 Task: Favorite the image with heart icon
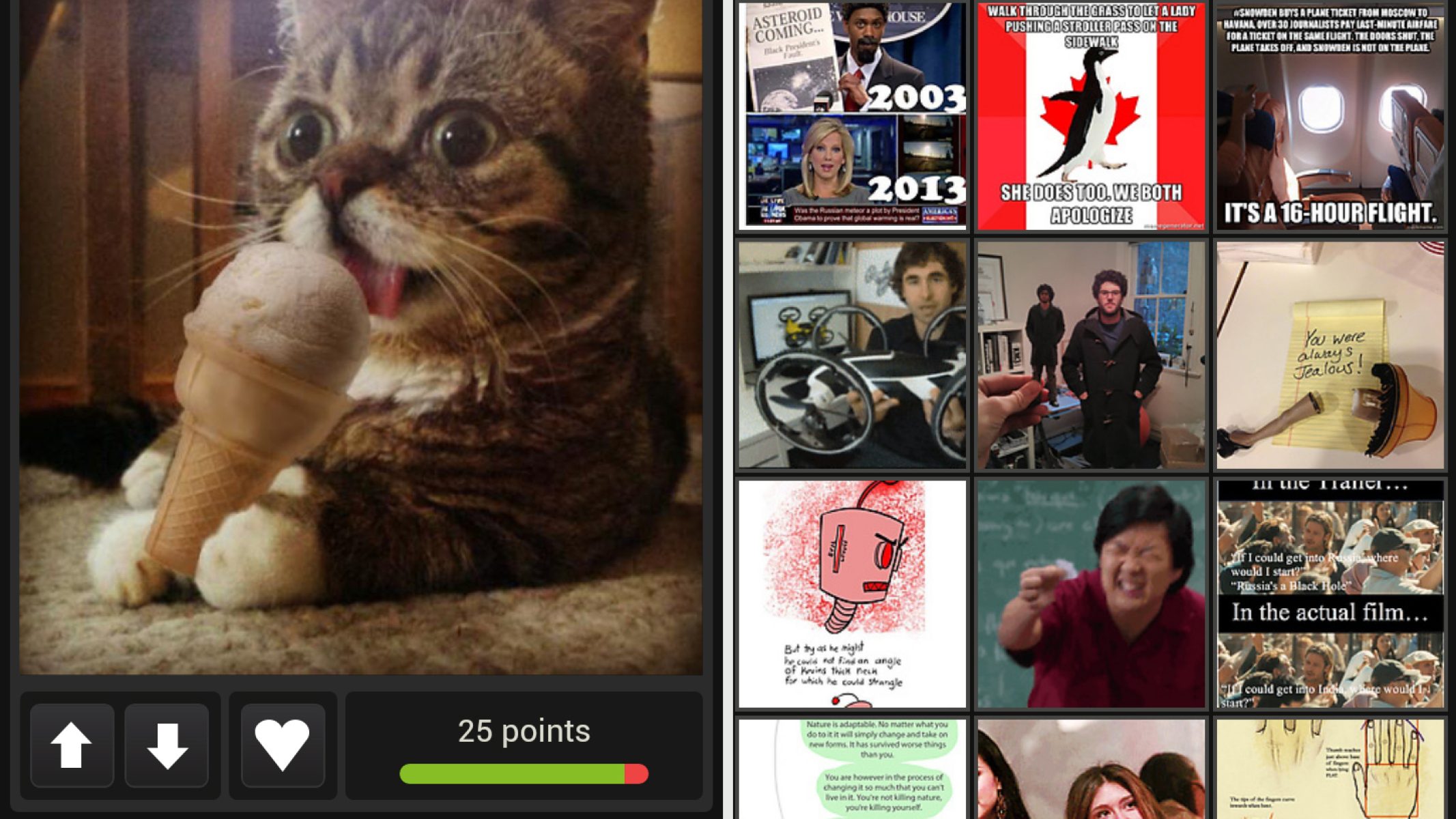coord(282,745)
